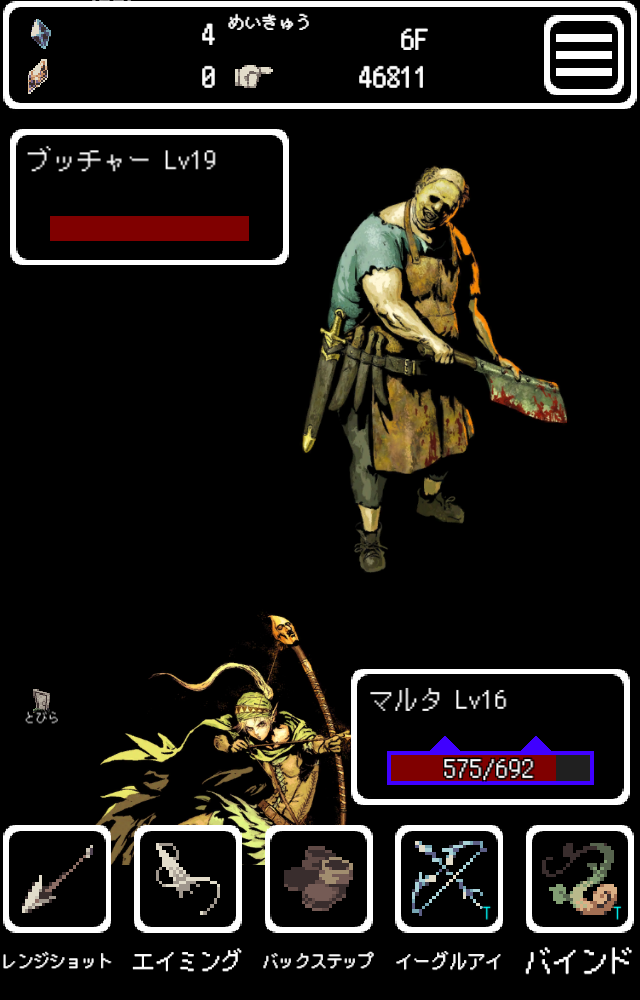Cast the バインド skill
640x1000 pixels.
579,879
